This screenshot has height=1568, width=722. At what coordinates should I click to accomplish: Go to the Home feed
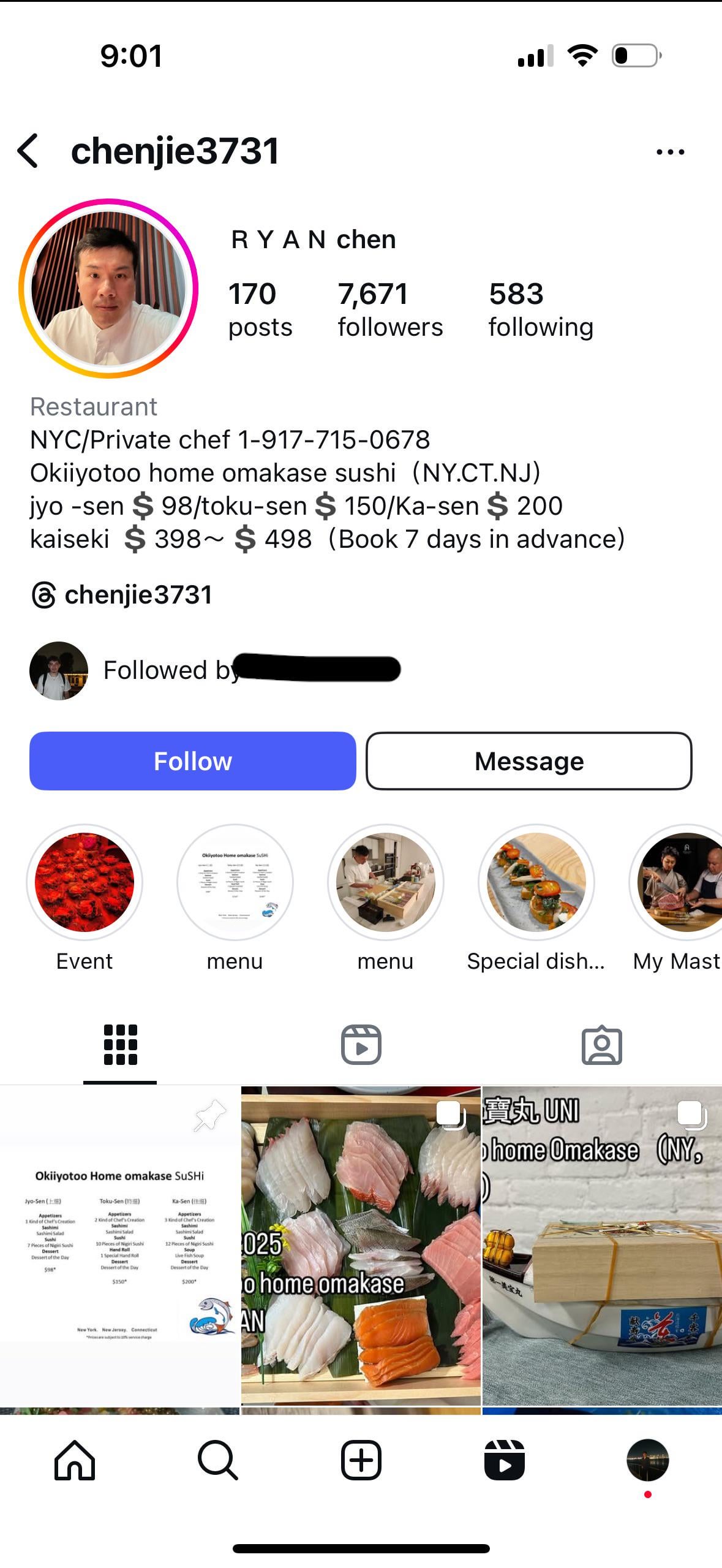75,1461
